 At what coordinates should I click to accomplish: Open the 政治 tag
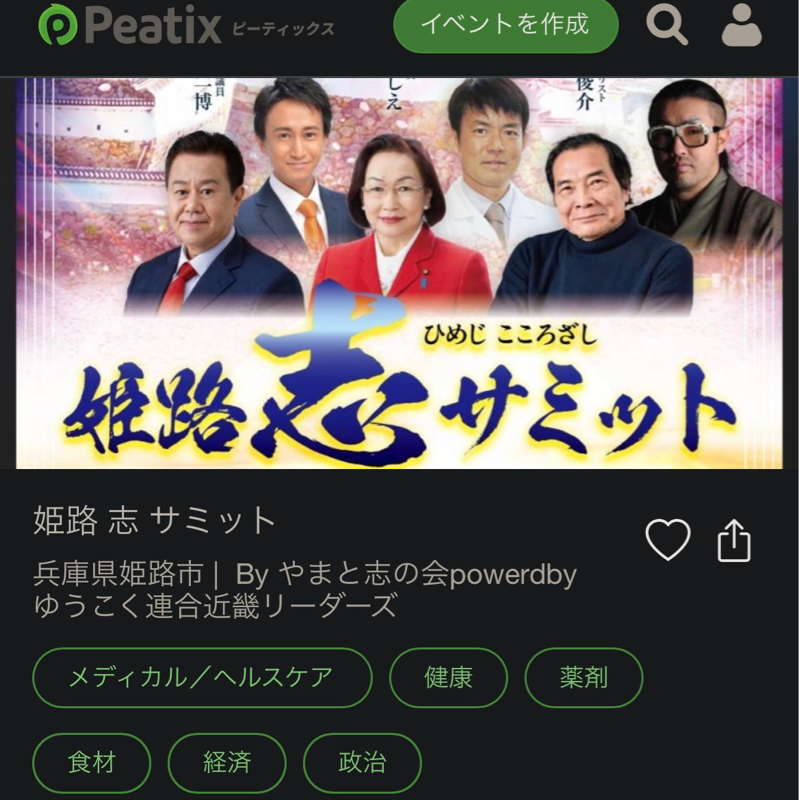(362, 762)
